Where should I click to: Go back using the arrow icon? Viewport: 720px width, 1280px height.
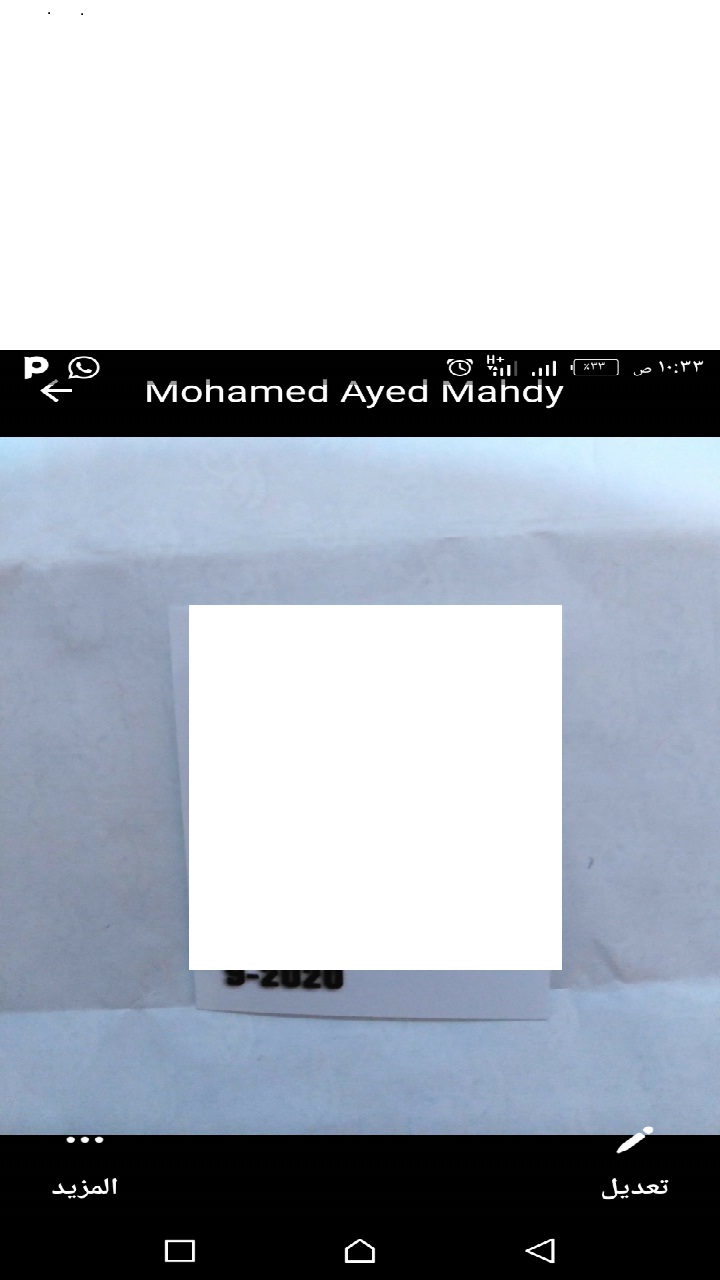click(x=56, y=391)
